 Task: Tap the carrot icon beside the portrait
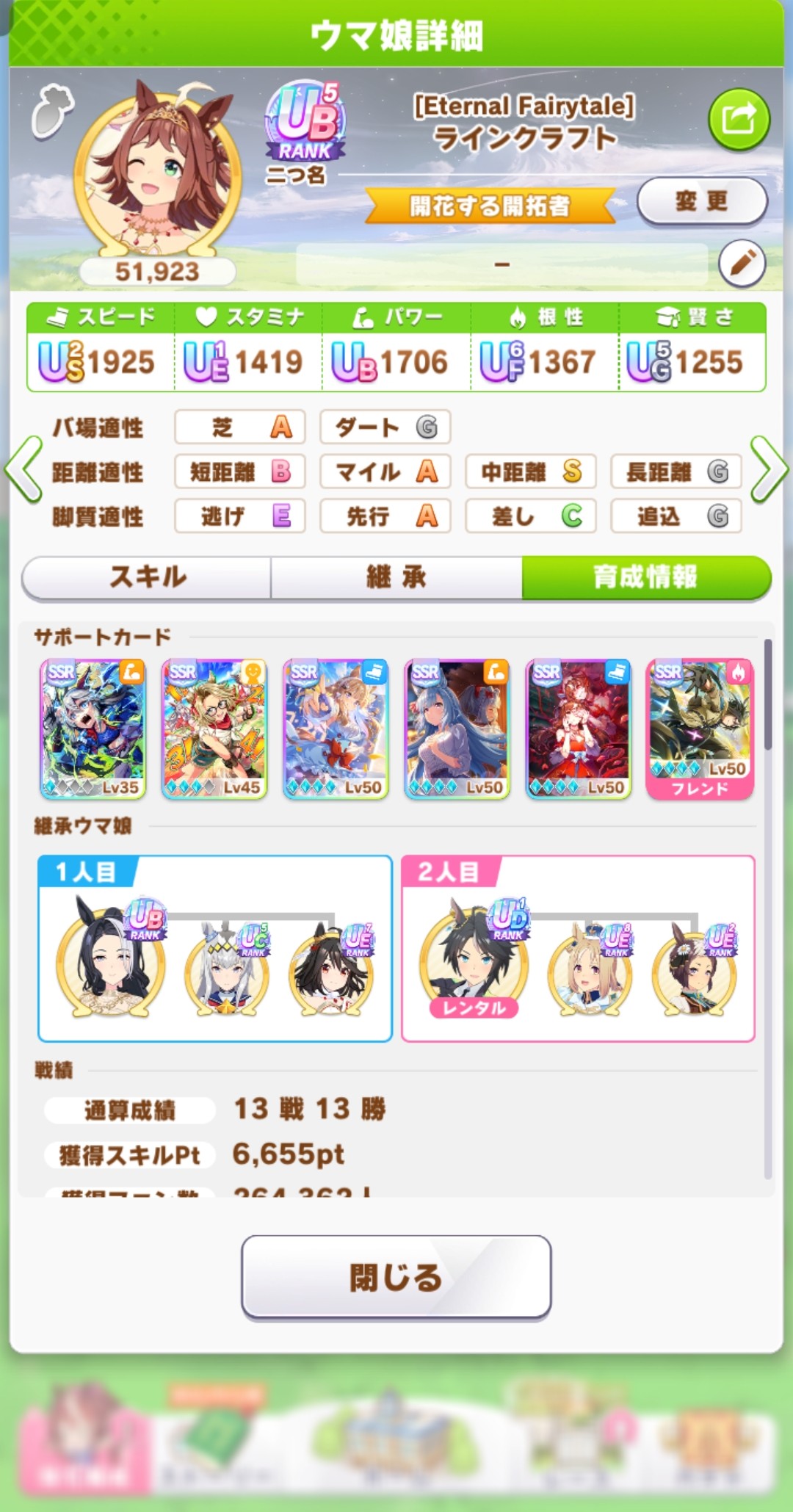pyautogui.click(x=53, y=112)
